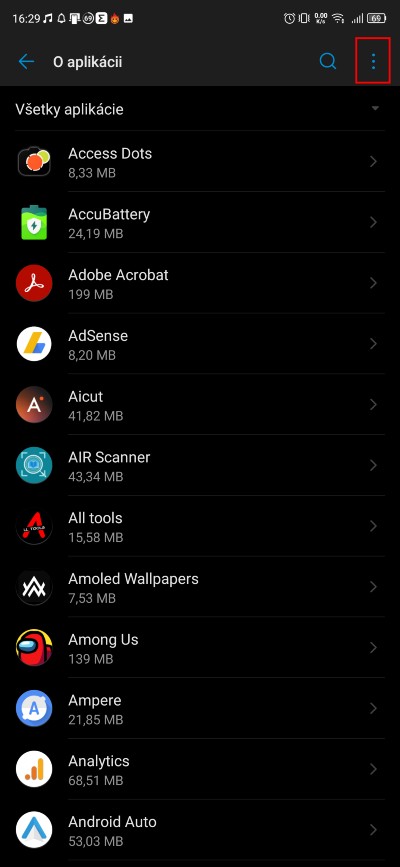Screen dimensions: 400x867
Task: Select Analytics in the app list
Action: pyautogui.click(x=200, y=770)
